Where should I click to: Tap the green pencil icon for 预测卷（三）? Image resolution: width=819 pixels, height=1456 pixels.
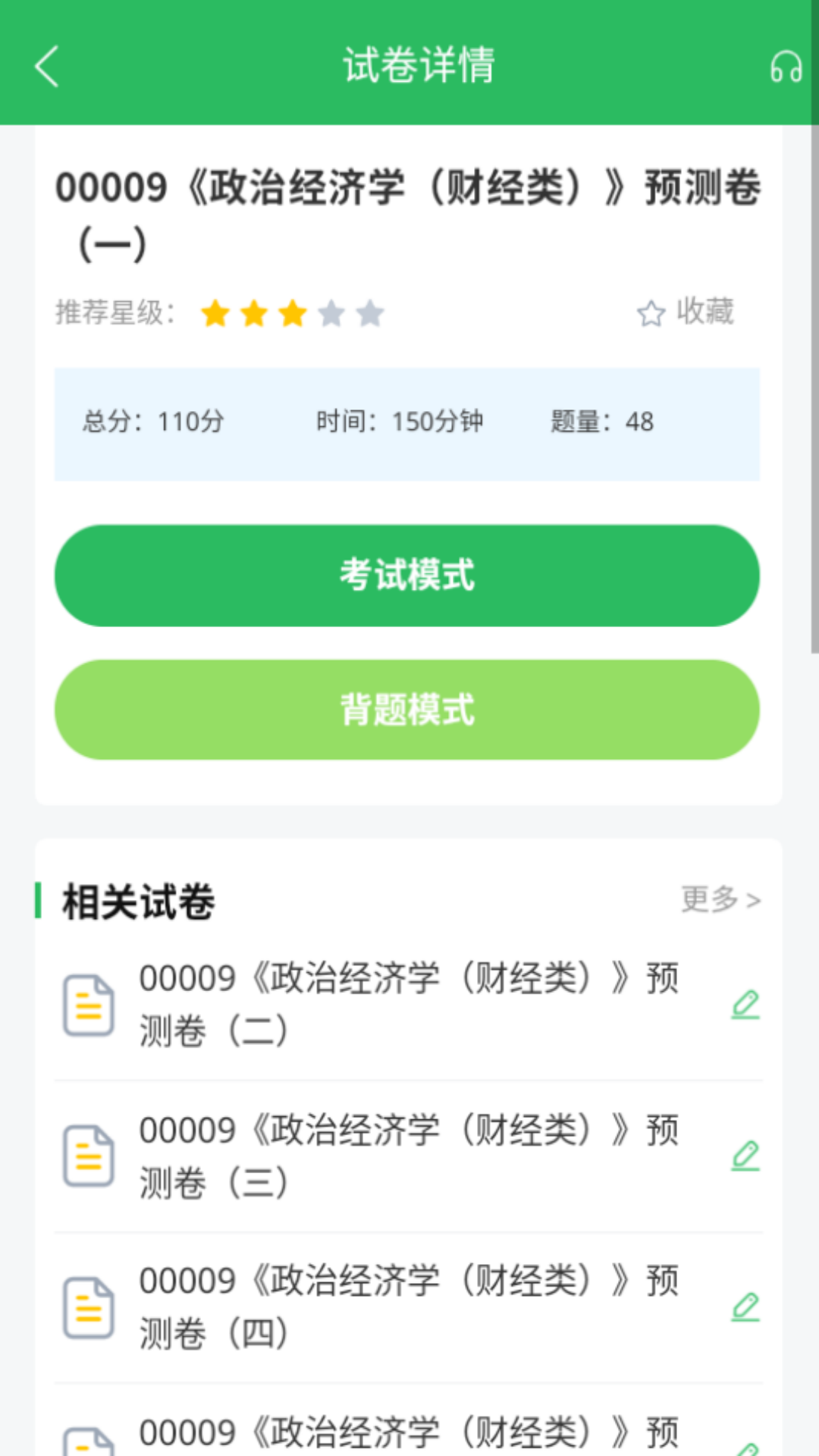tap(746, 1154)
